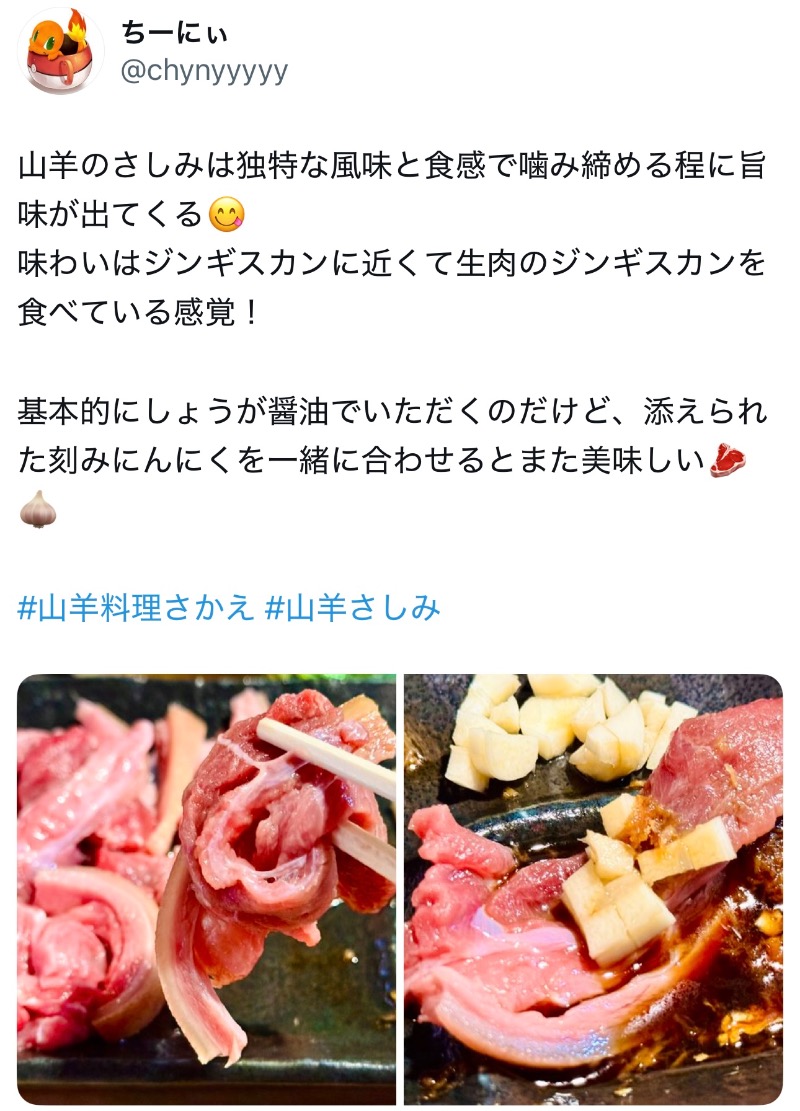The height and width of the screenshot is (1111, 800).
Task: Open the #山羊さしみ hashtag
Action: click(x=352, y=607)
